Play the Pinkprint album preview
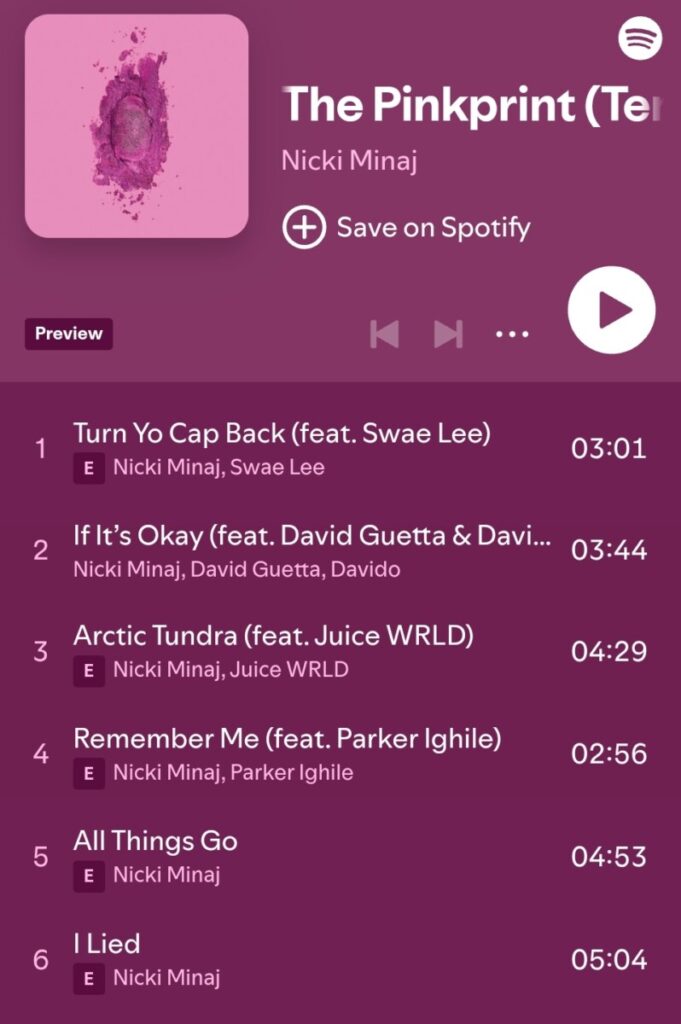The image size is (681, 1024). tap(611, 311)
